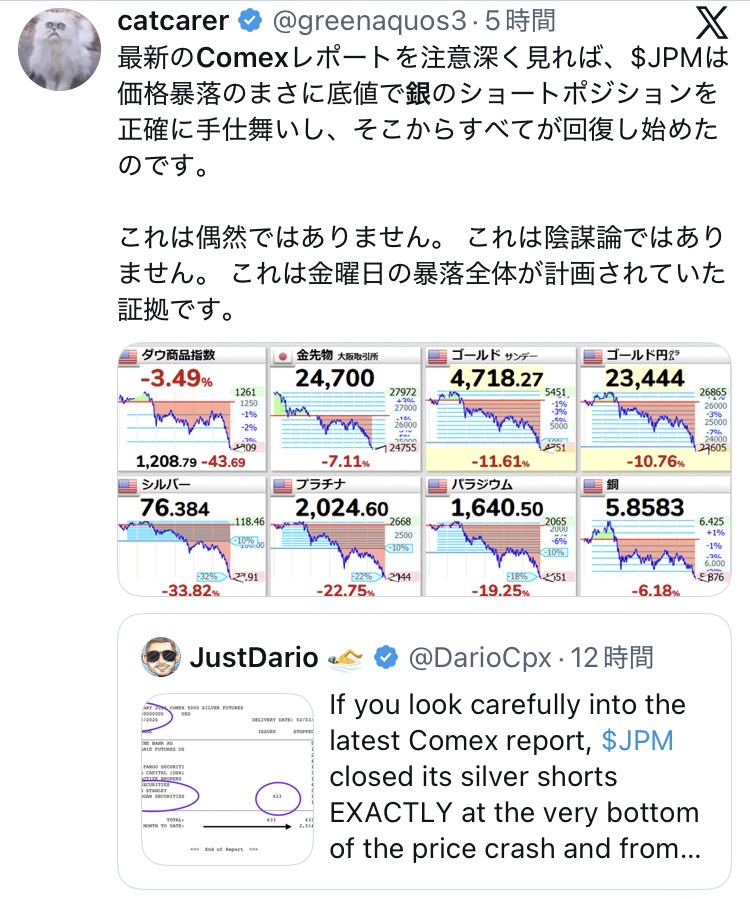Image resolution: width=750 pixels, height=899 pixels.
Task: Open the JustDario avatar in the quoted post
Action: tap(161, 657)
